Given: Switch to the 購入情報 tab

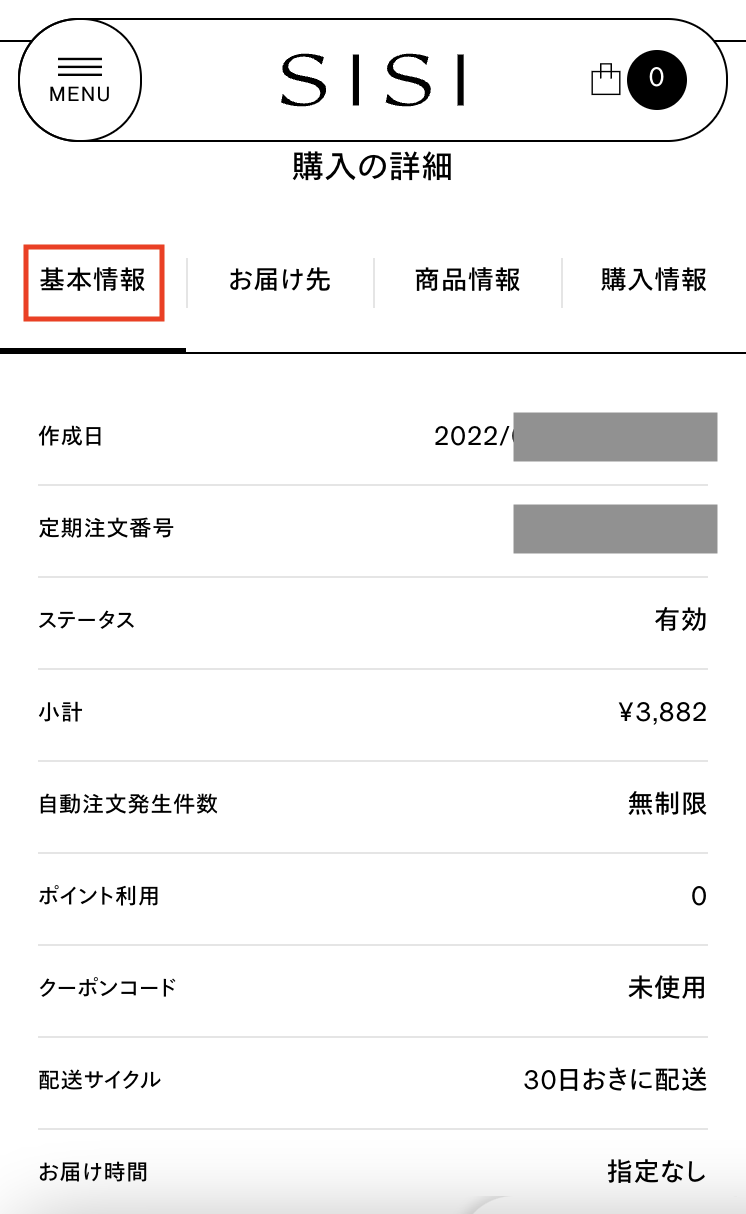Looking at the screenshot, I should [x=654, y=280].
